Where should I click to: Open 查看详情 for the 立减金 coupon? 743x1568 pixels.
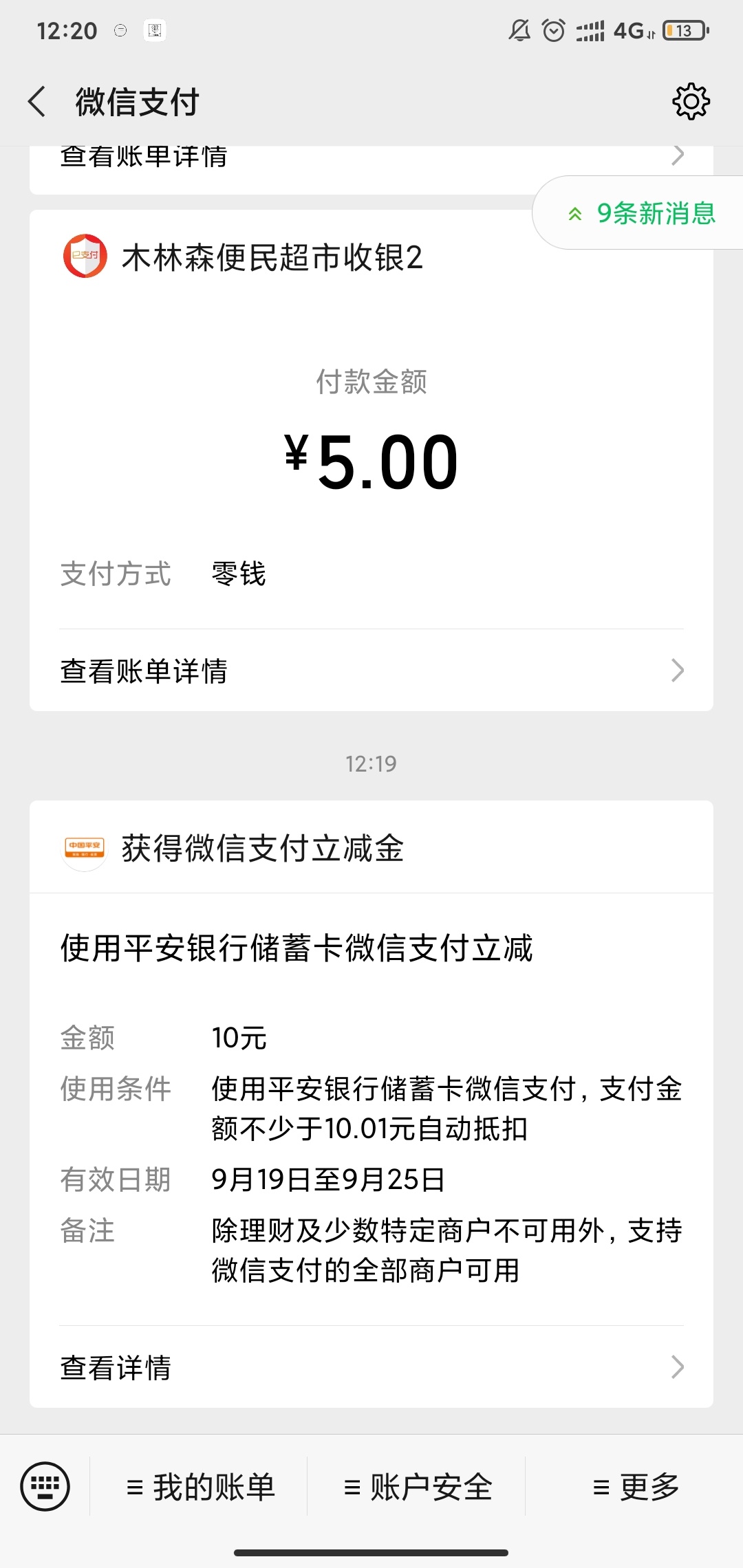tap(371, 1367)
